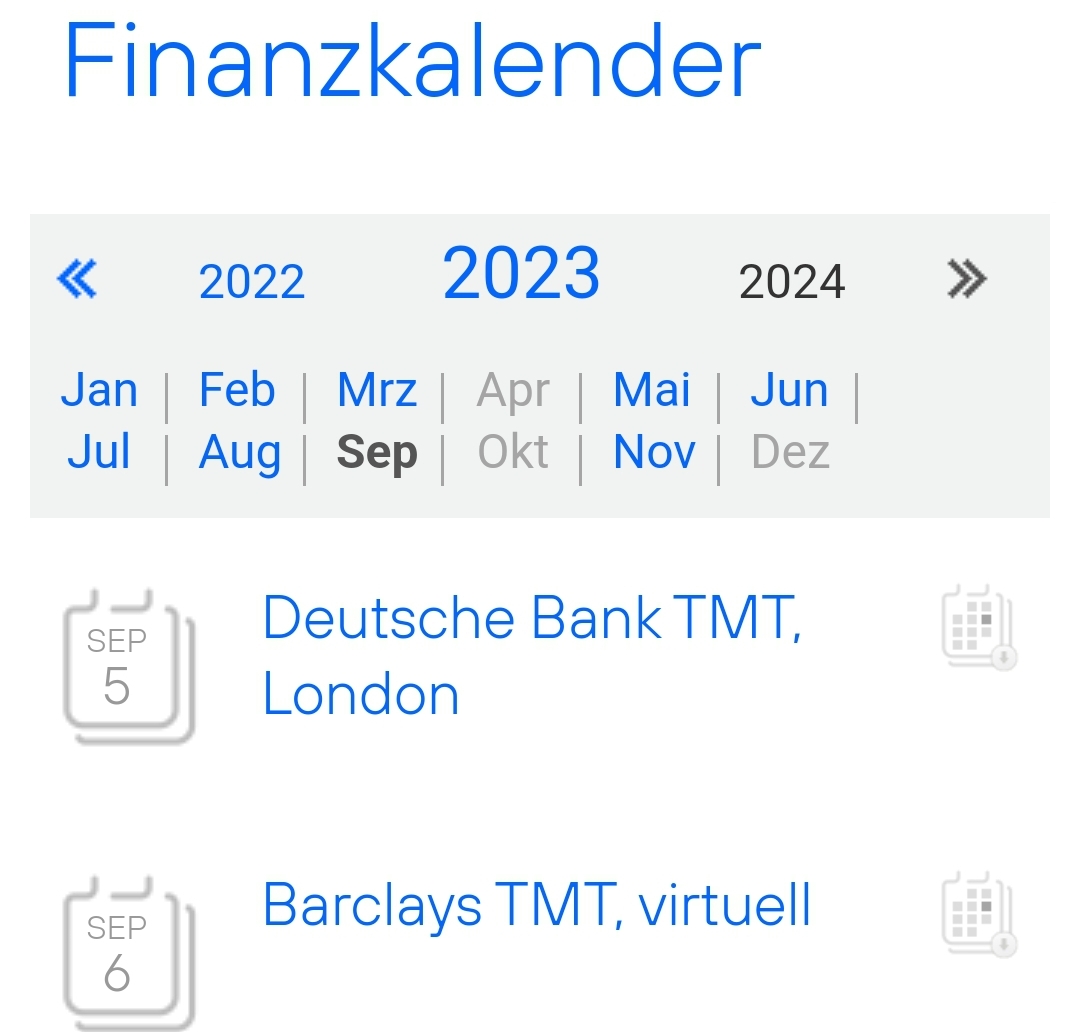Open Barclays TMT, virtuell event
This screenshot has height=1032, width=1080.
(536, 905)
